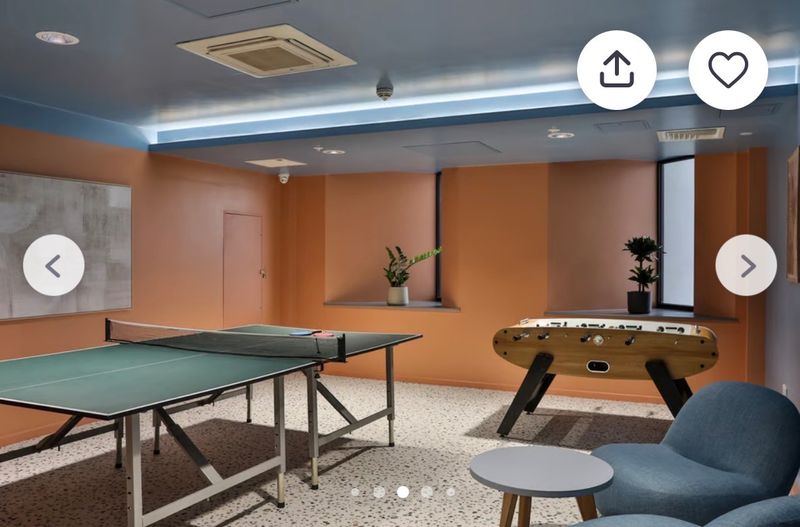Advance to the next photo
The width and height of the screenshot is (800, 527).
point(746,265)
